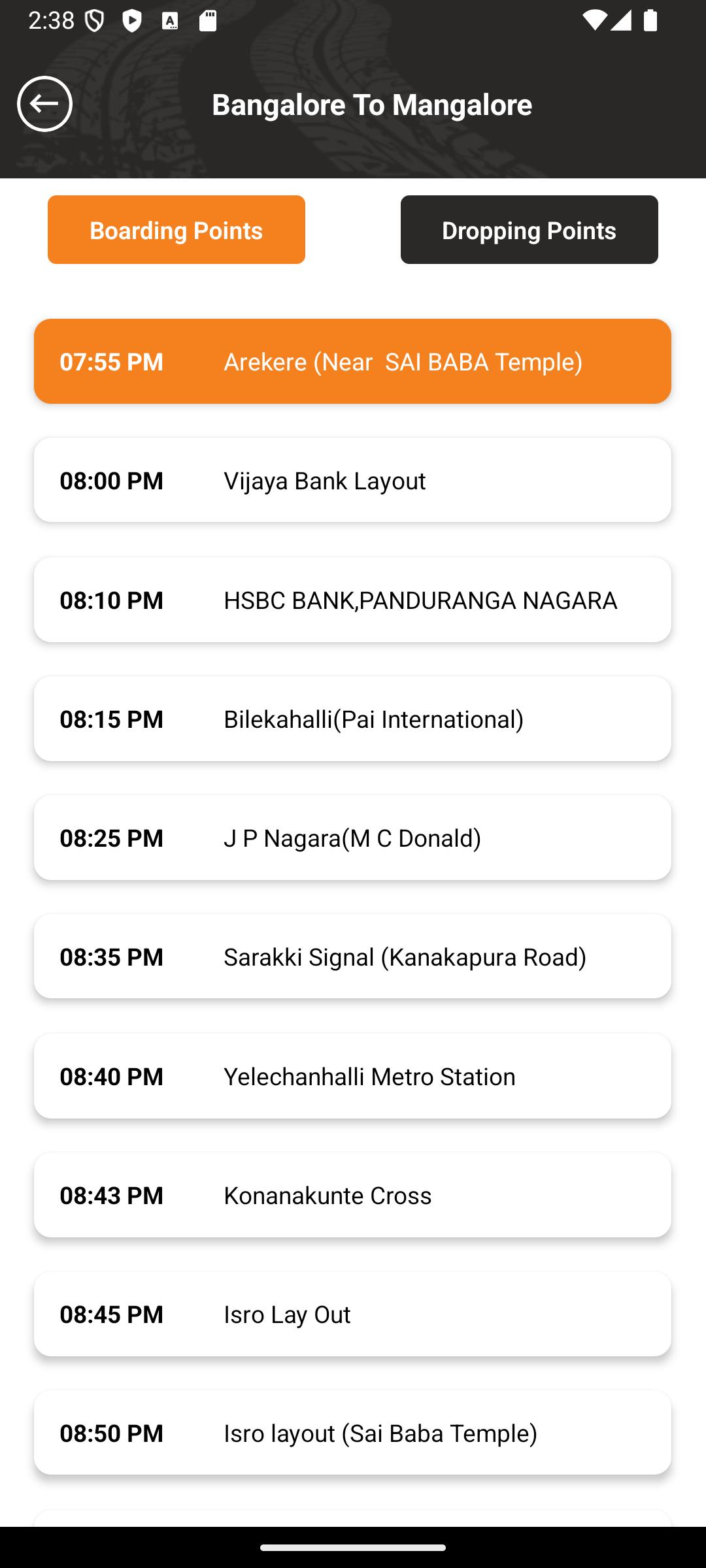Pick Yelechanhalli Metro Station boarding point
Screen dimensions: 706x1568
click(x=352, y=1076)
